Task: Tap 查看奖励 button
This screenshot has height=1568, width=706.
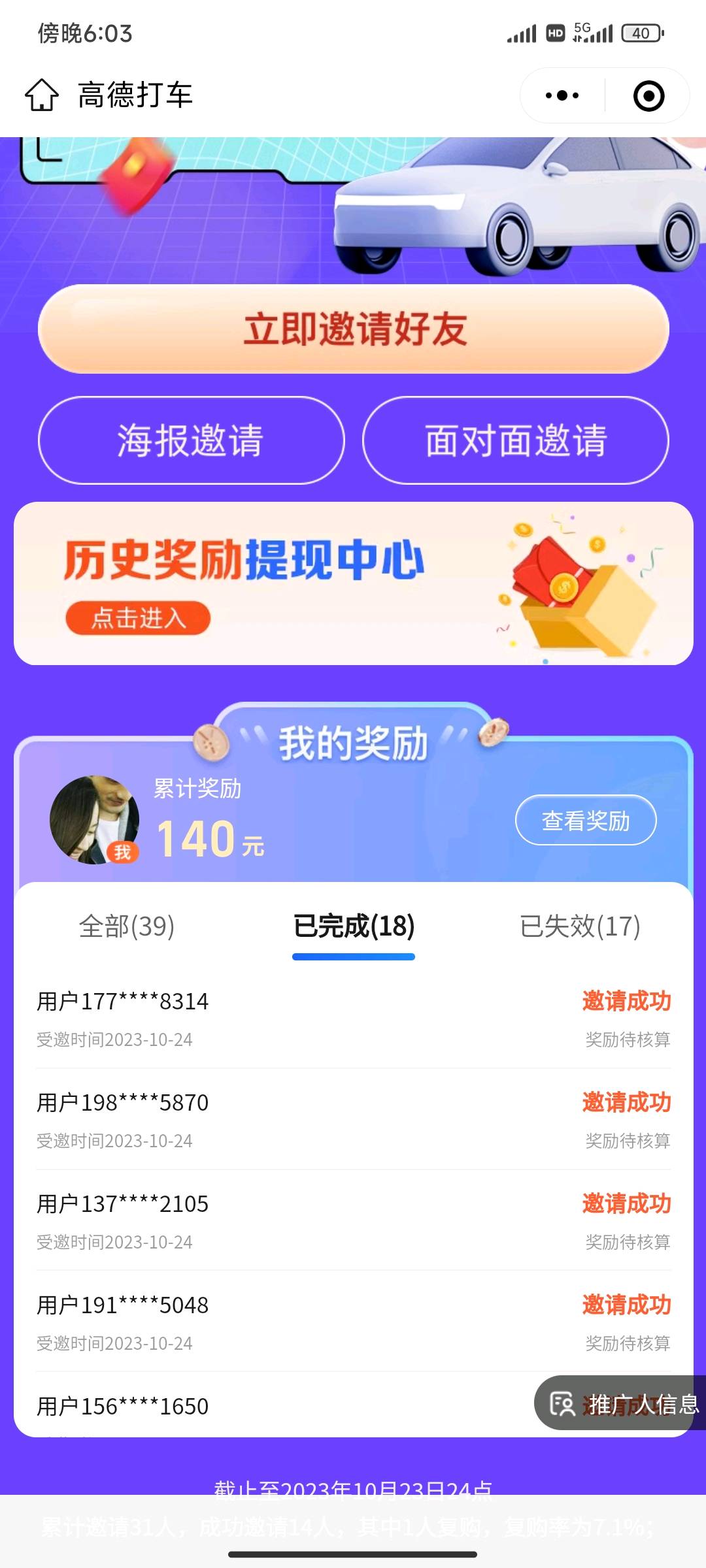Action: pyautogui.click(x=586, y=820)
